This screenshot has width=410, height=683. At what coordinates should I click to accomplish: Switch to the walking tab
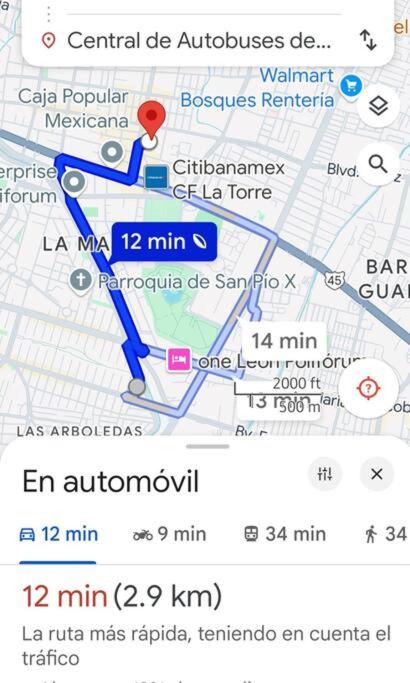coord(386,534)
